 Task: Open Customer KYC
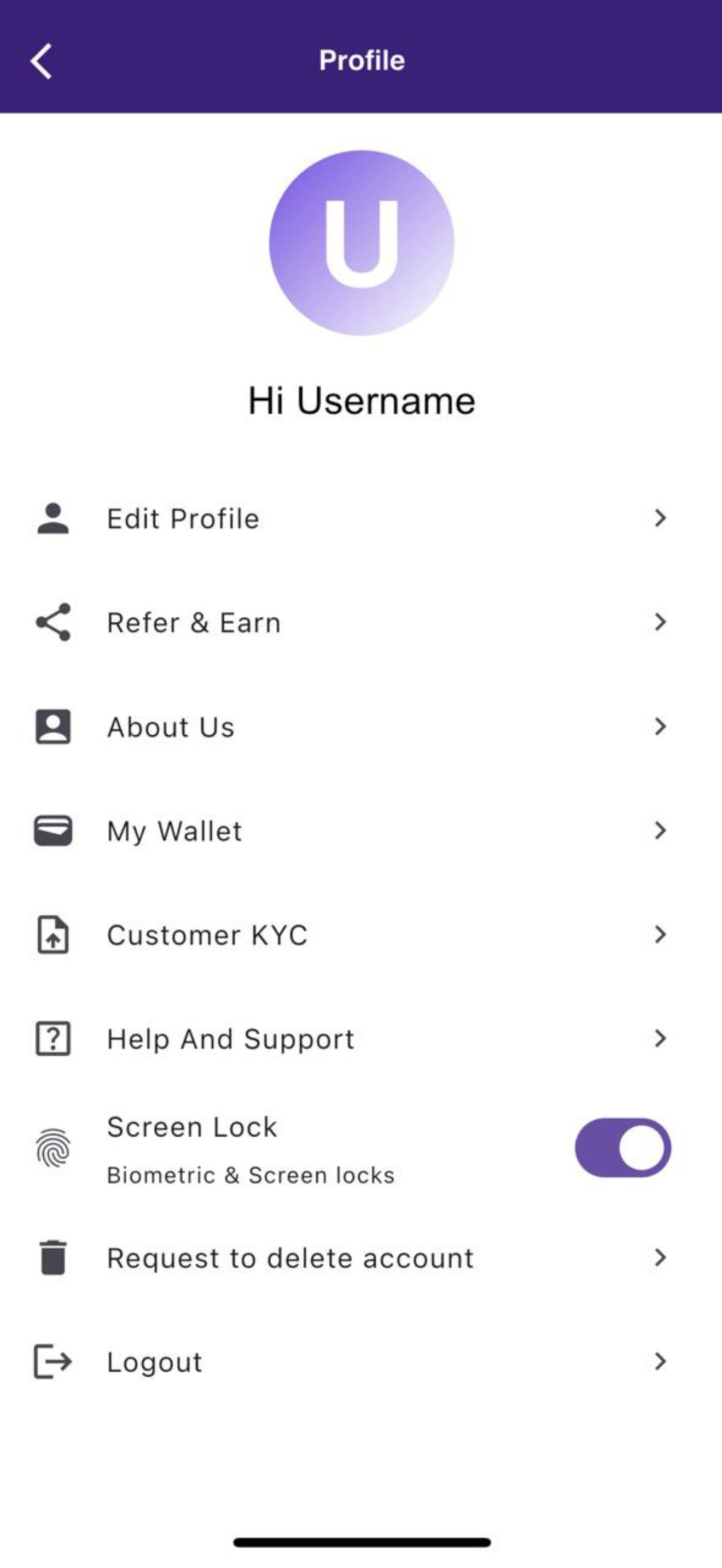click(361, 935)
